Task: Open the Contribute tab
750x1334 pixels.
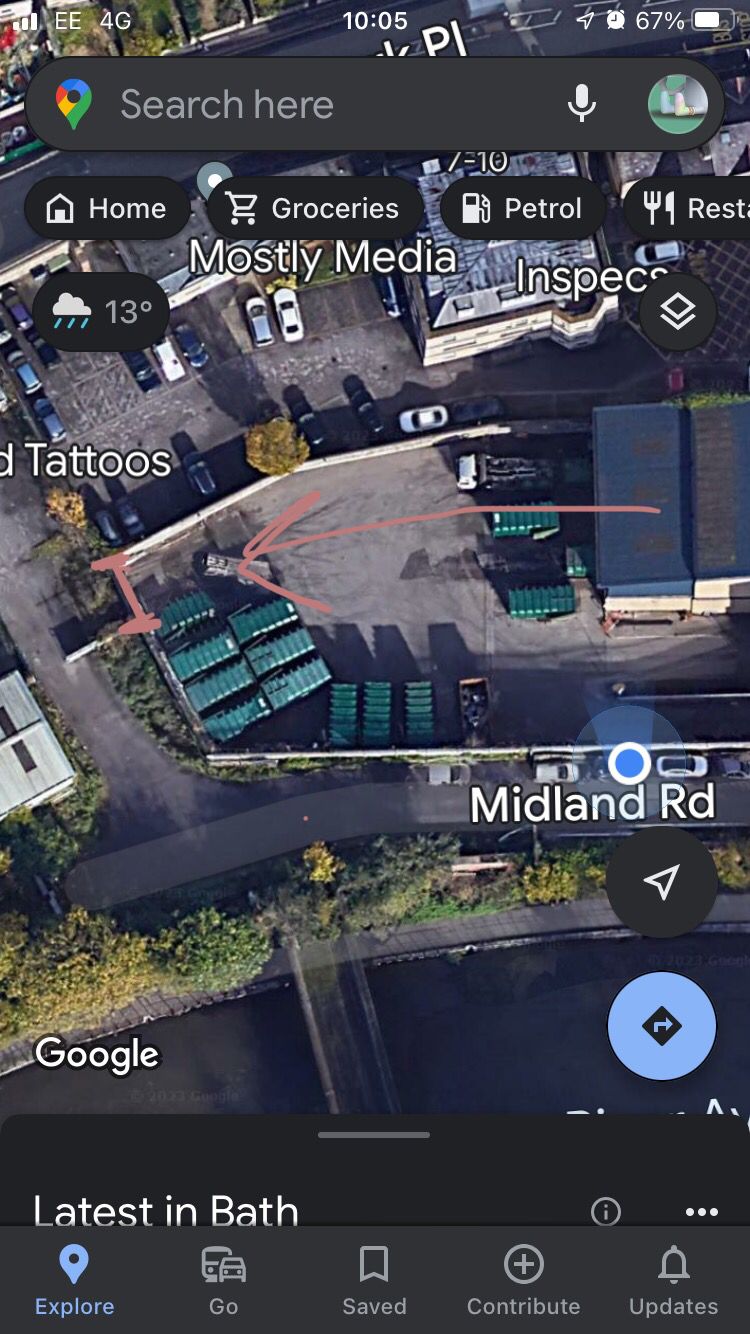Action: point(524,1280)
